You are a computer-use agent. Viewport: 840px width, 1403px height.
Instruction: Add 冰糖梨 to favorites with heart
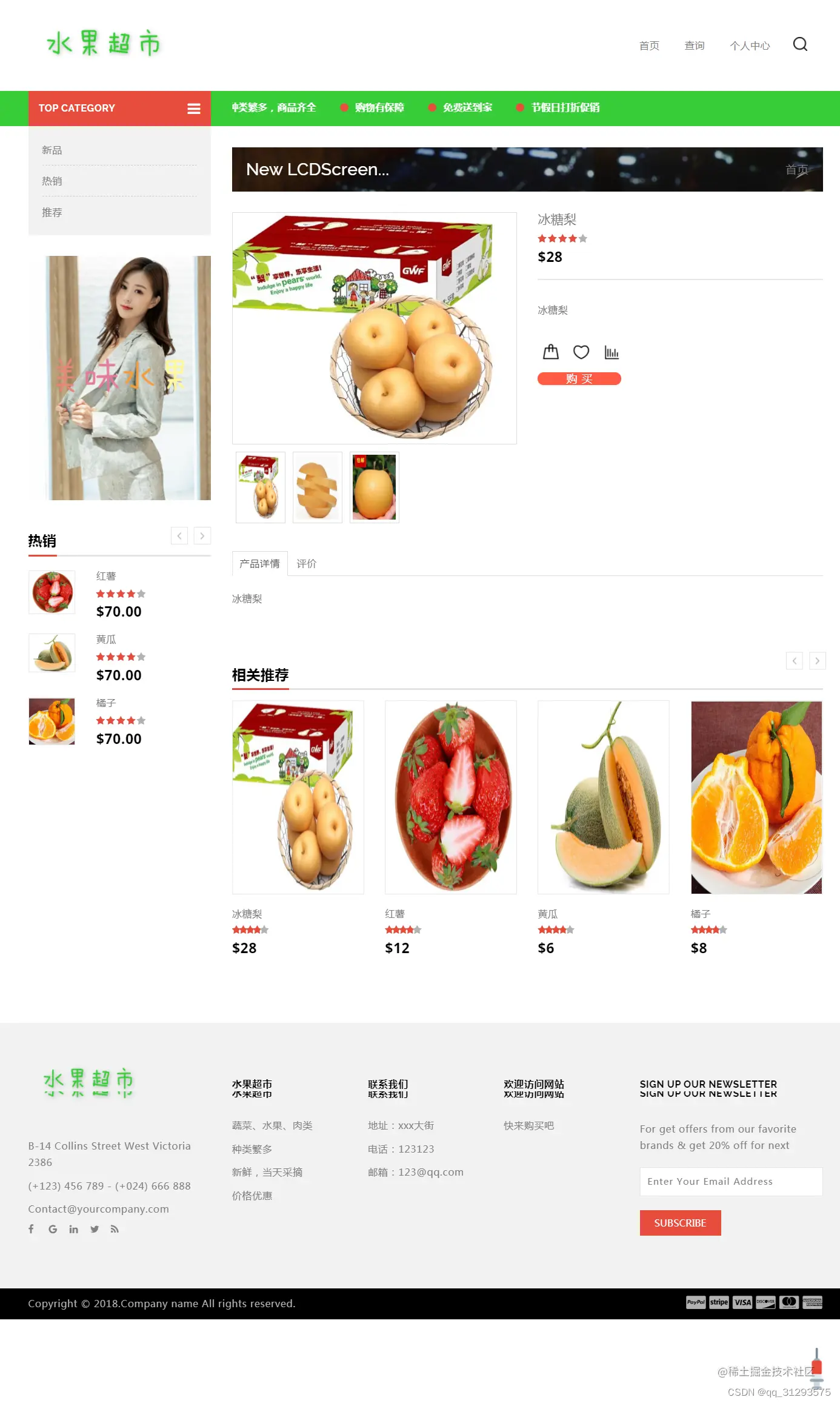coord(581,352)
